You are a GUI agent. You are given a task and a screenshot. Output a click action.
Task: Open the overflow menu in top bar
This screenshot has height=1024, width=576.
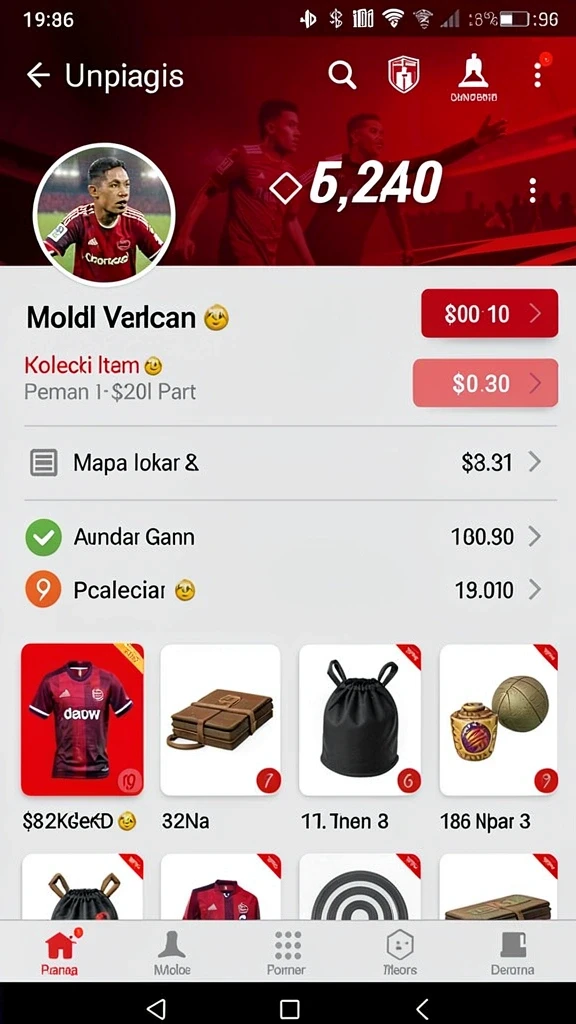pos(537,75)
